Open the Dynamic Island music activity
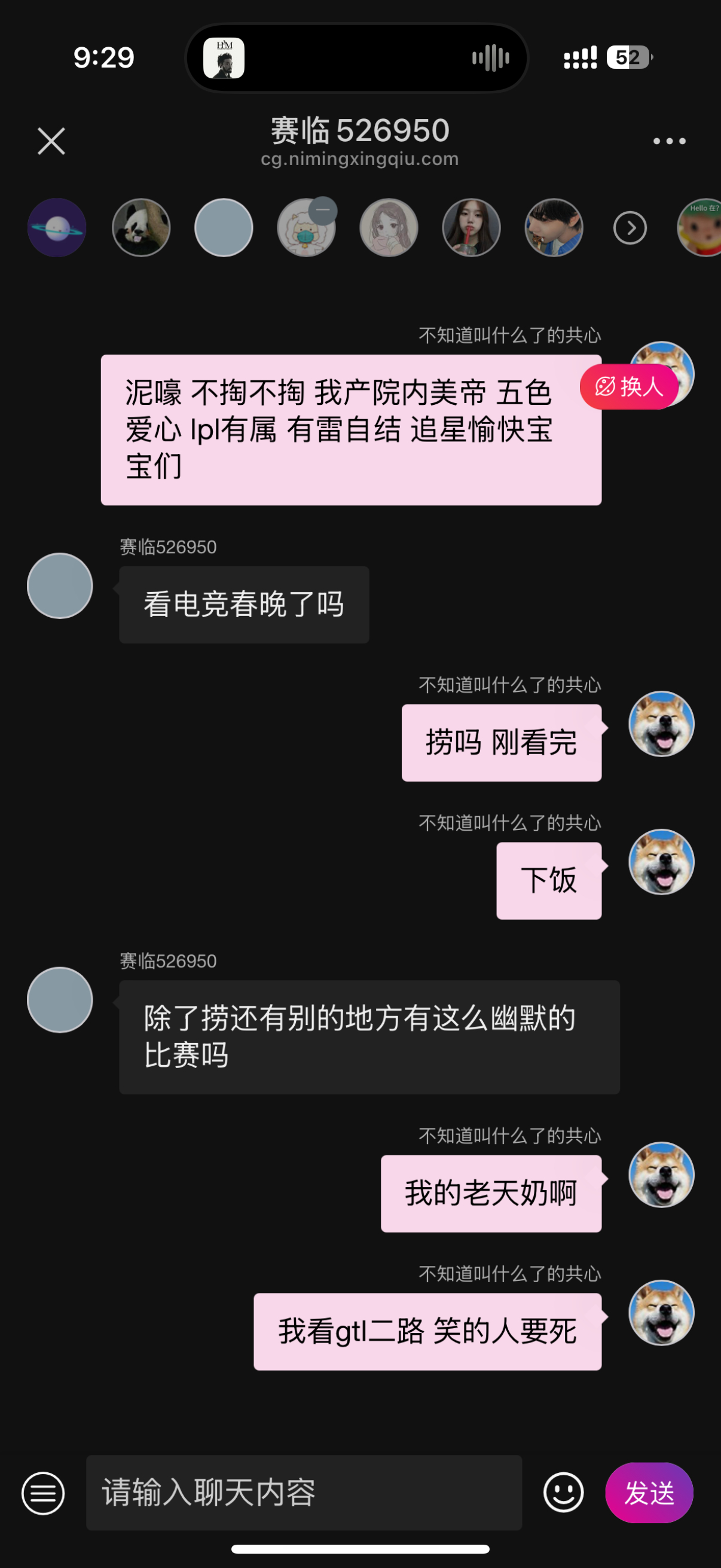The width and height of the screenshot is (721, 1568). tap(356, 58)
